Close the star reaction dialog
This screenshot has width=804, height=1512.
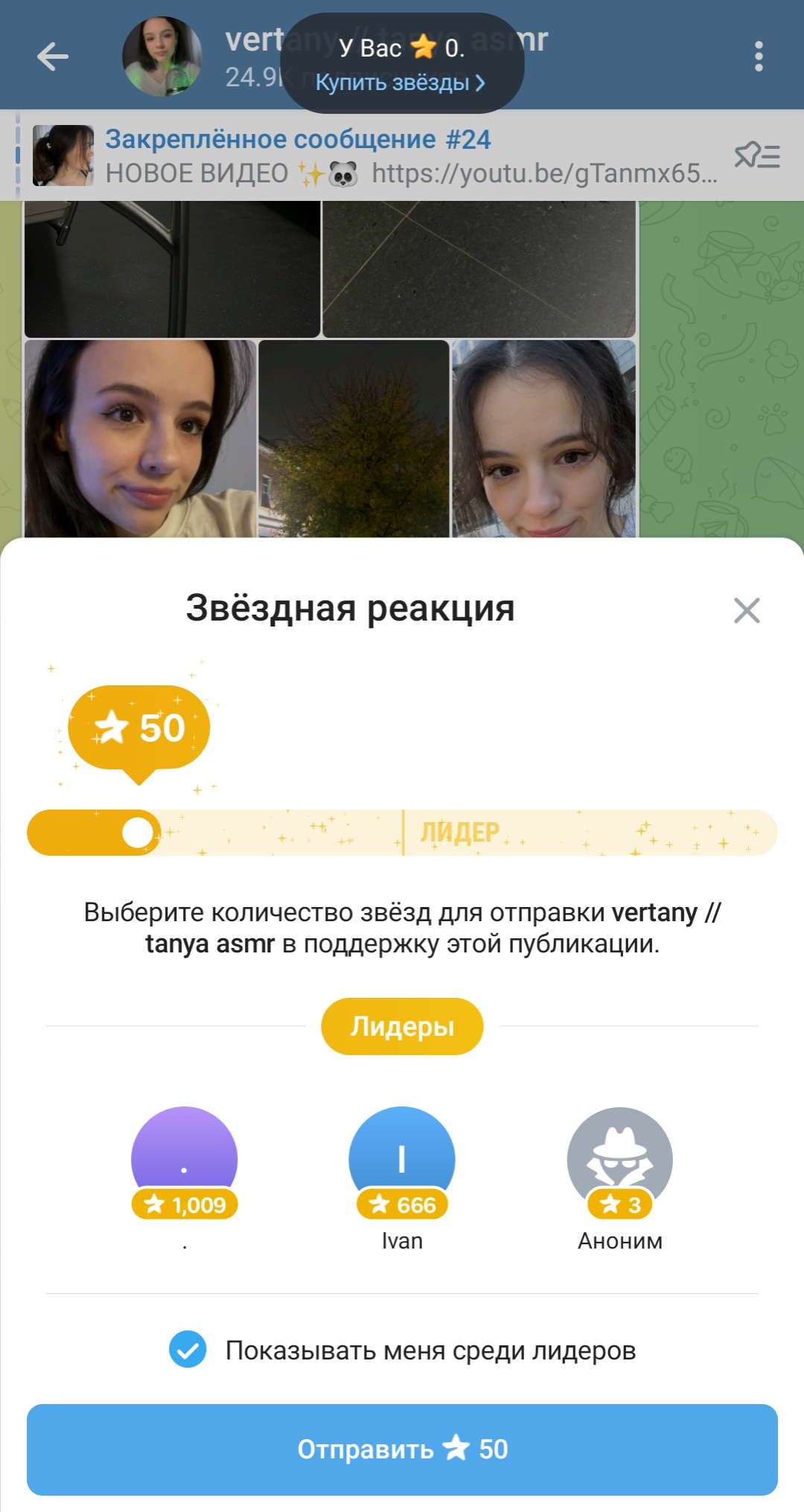pyautogui.click(x=747, y=610)
